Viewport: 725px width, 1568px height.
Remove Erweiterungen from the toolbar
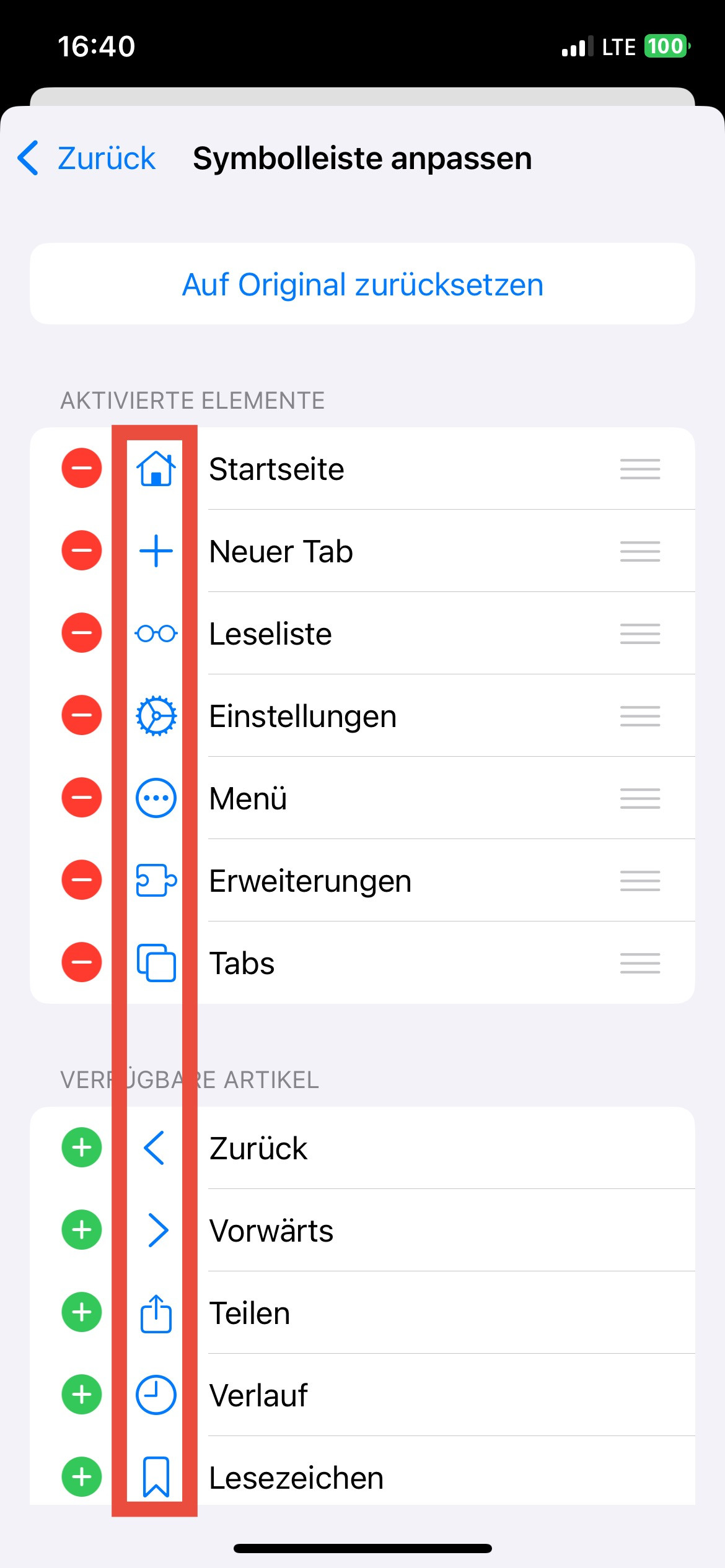click(82, 880)
